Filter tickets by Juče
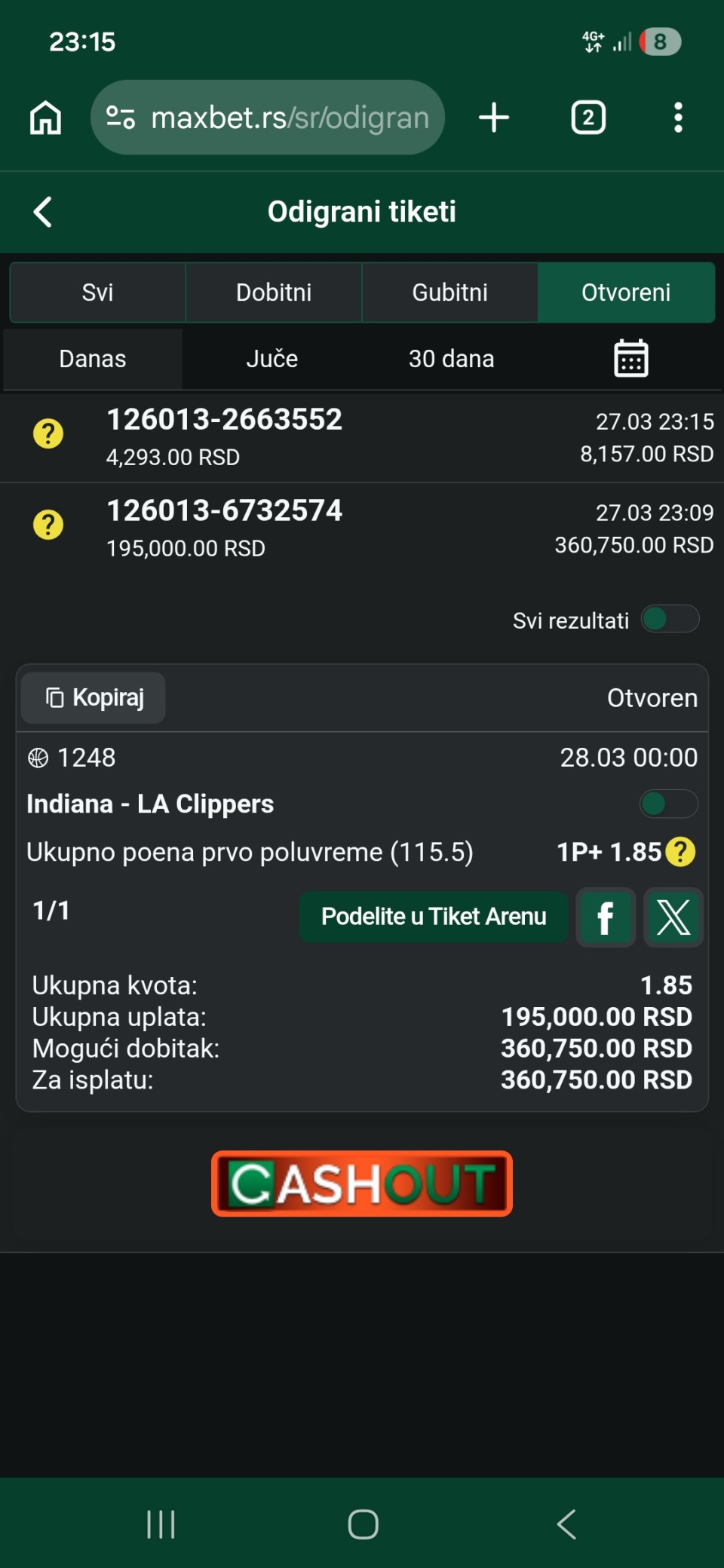The height and width of the screenshot is (1568, 724). pyautogui.click(x=272, y=359)
